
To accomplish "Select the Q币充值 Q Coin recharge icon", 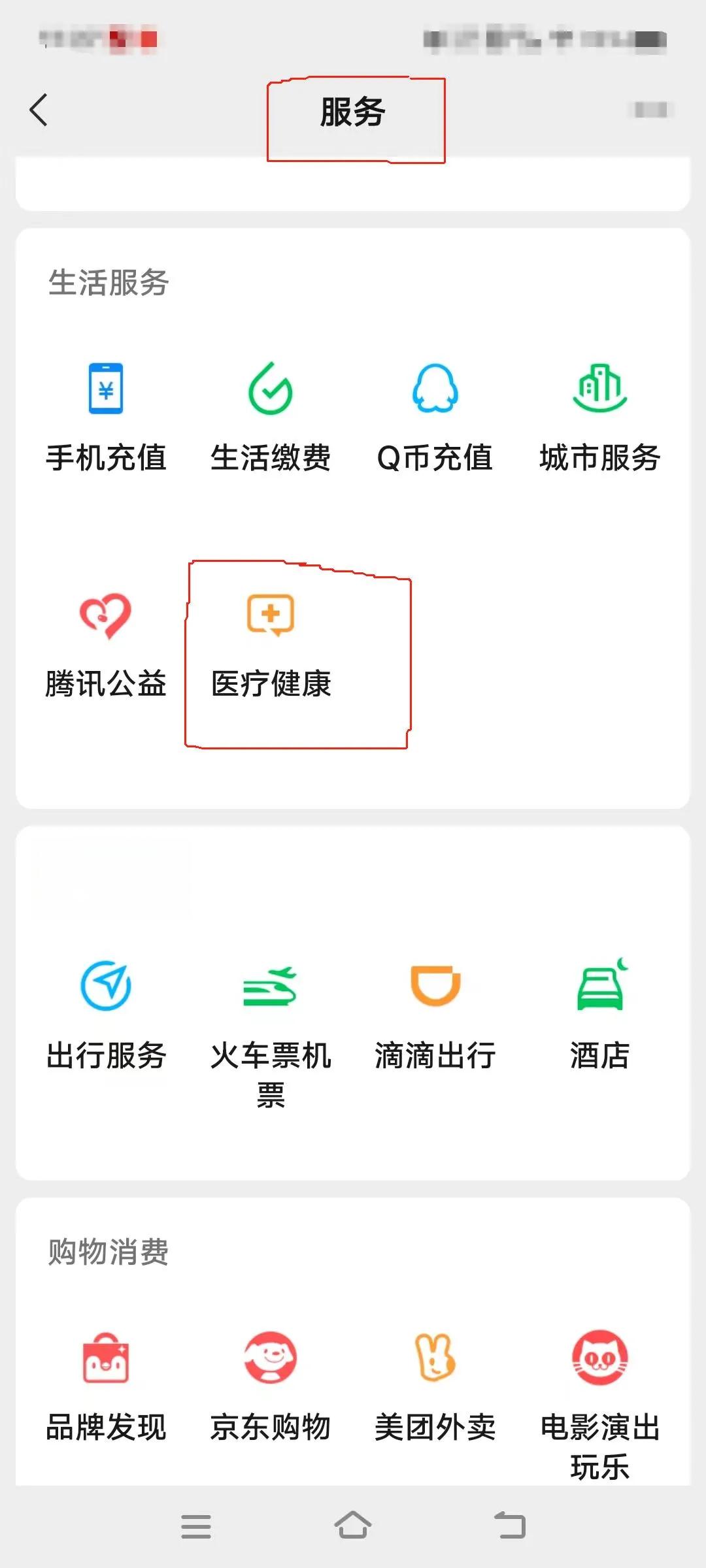I will point(436,418).
